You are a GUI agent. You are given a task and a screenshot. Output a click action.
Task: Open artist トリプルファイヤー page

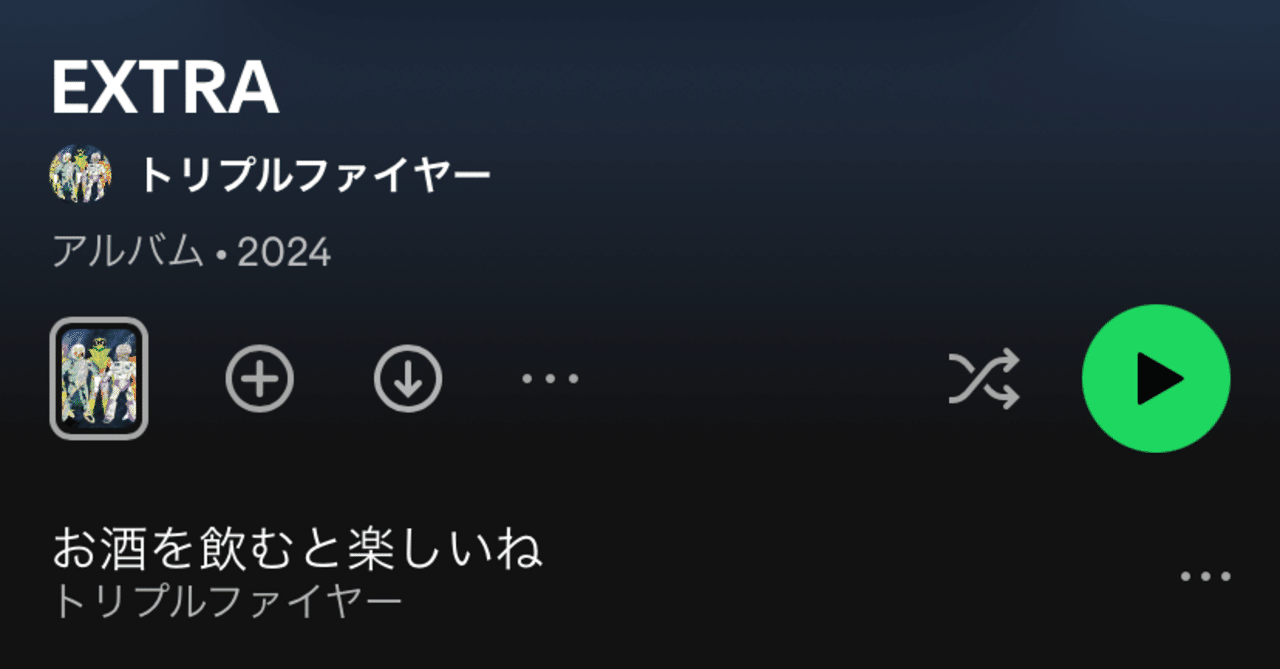point(314,177)
